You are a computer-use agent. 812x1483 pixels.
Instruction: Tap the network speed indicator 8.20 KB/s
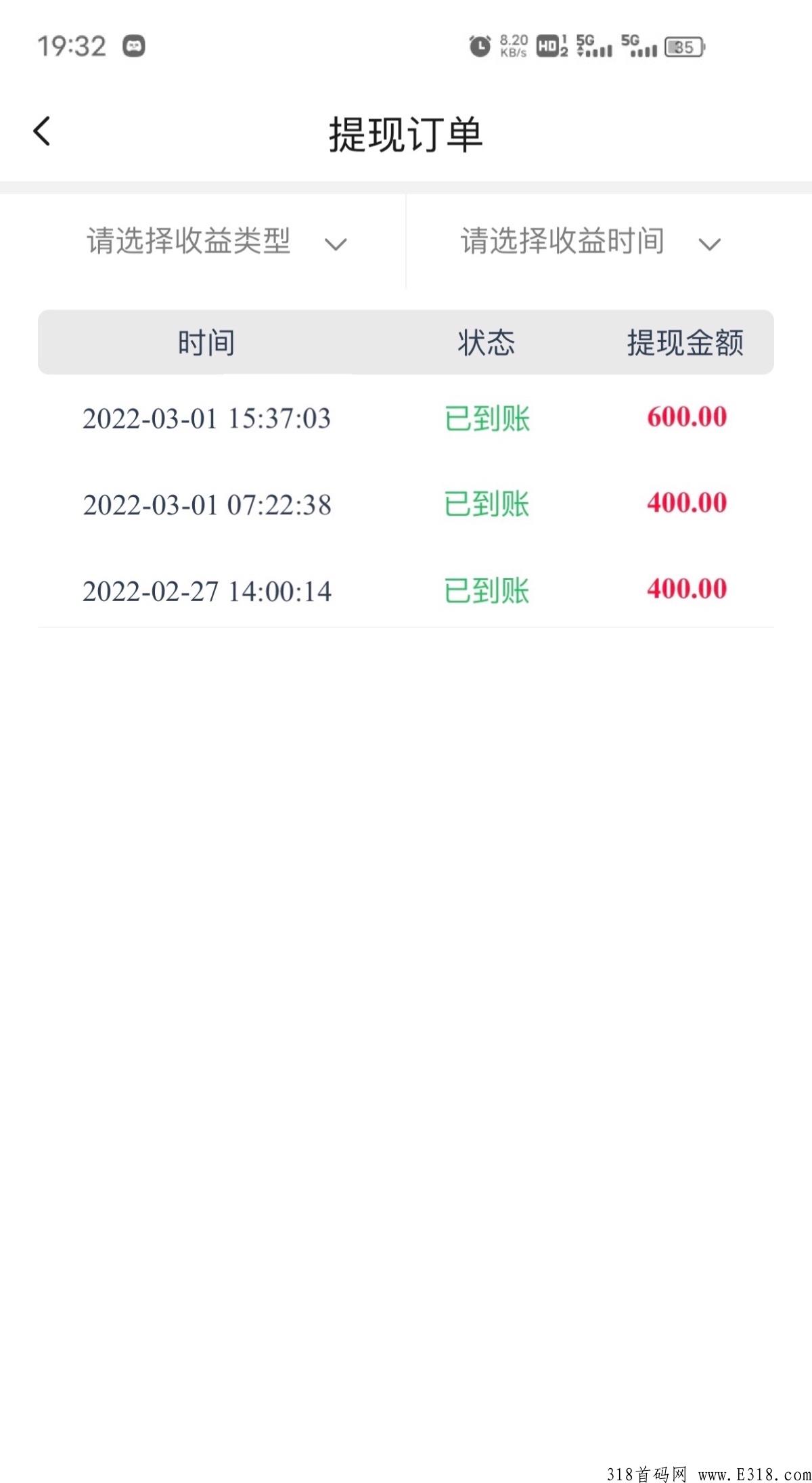point(513,45)
